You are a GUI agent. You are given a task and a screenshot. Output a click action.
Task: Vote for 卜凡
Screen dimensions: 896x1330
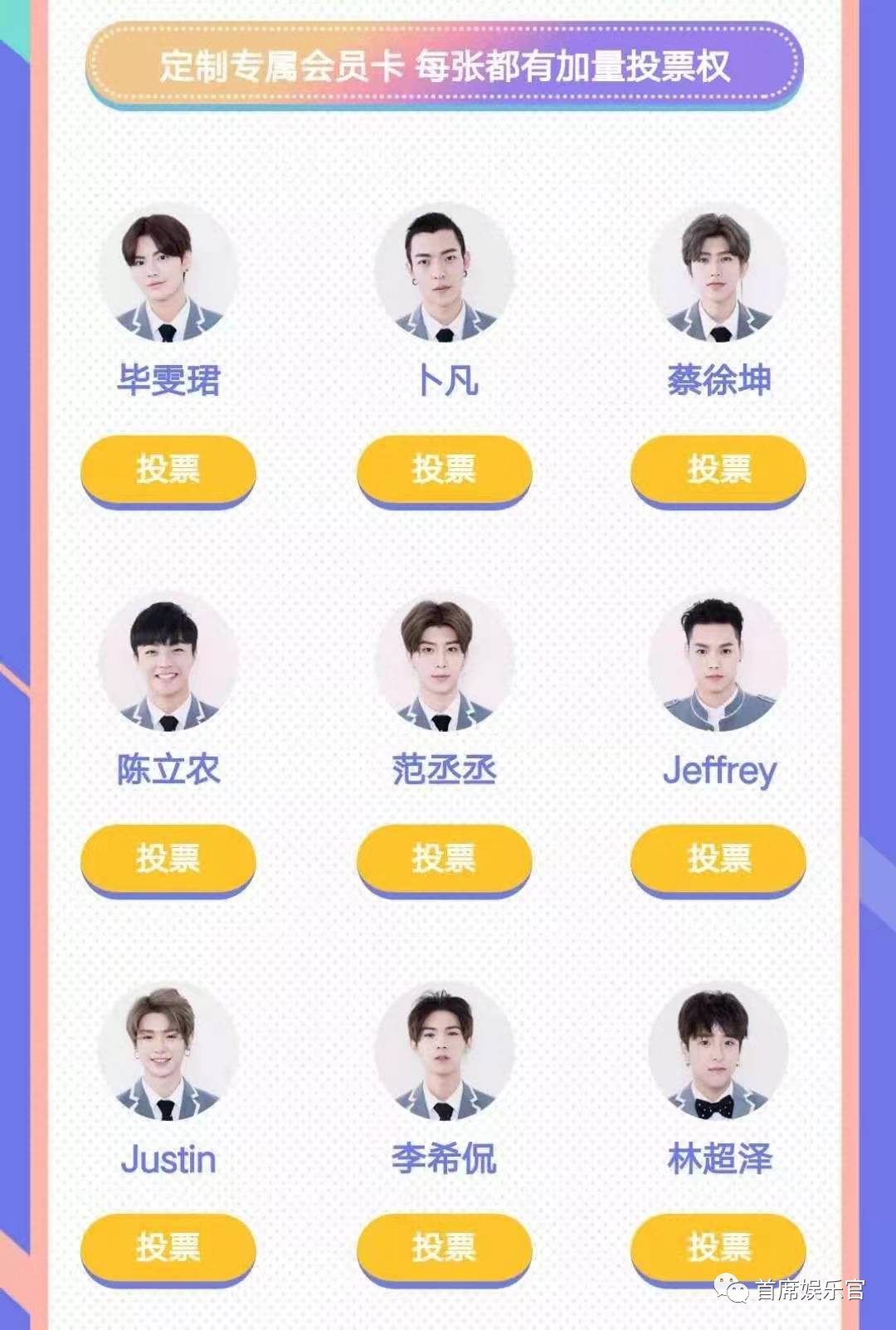[444, 469]
